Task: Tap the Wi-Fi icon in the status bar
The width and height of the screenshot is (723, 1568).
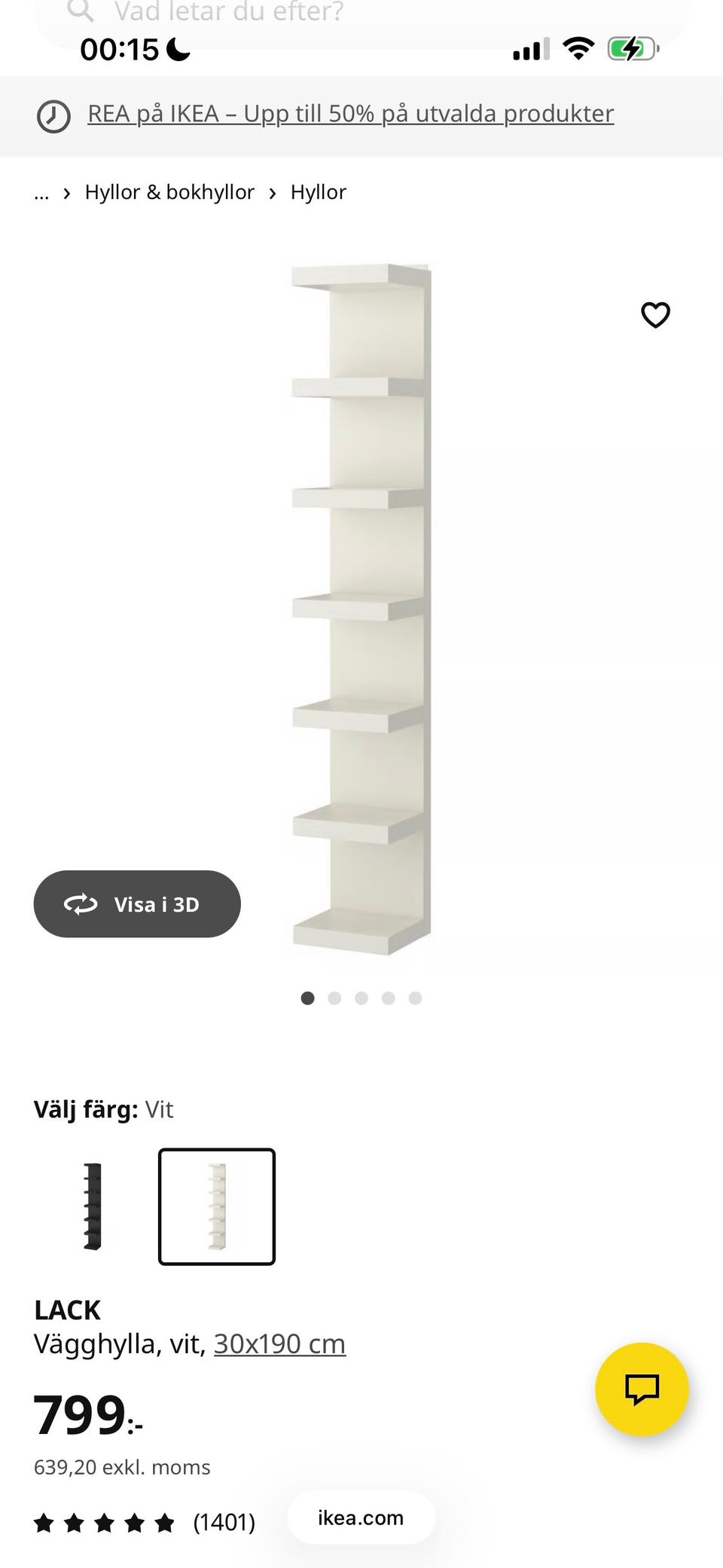Action: pyautogui.click(x=578, y=48)
